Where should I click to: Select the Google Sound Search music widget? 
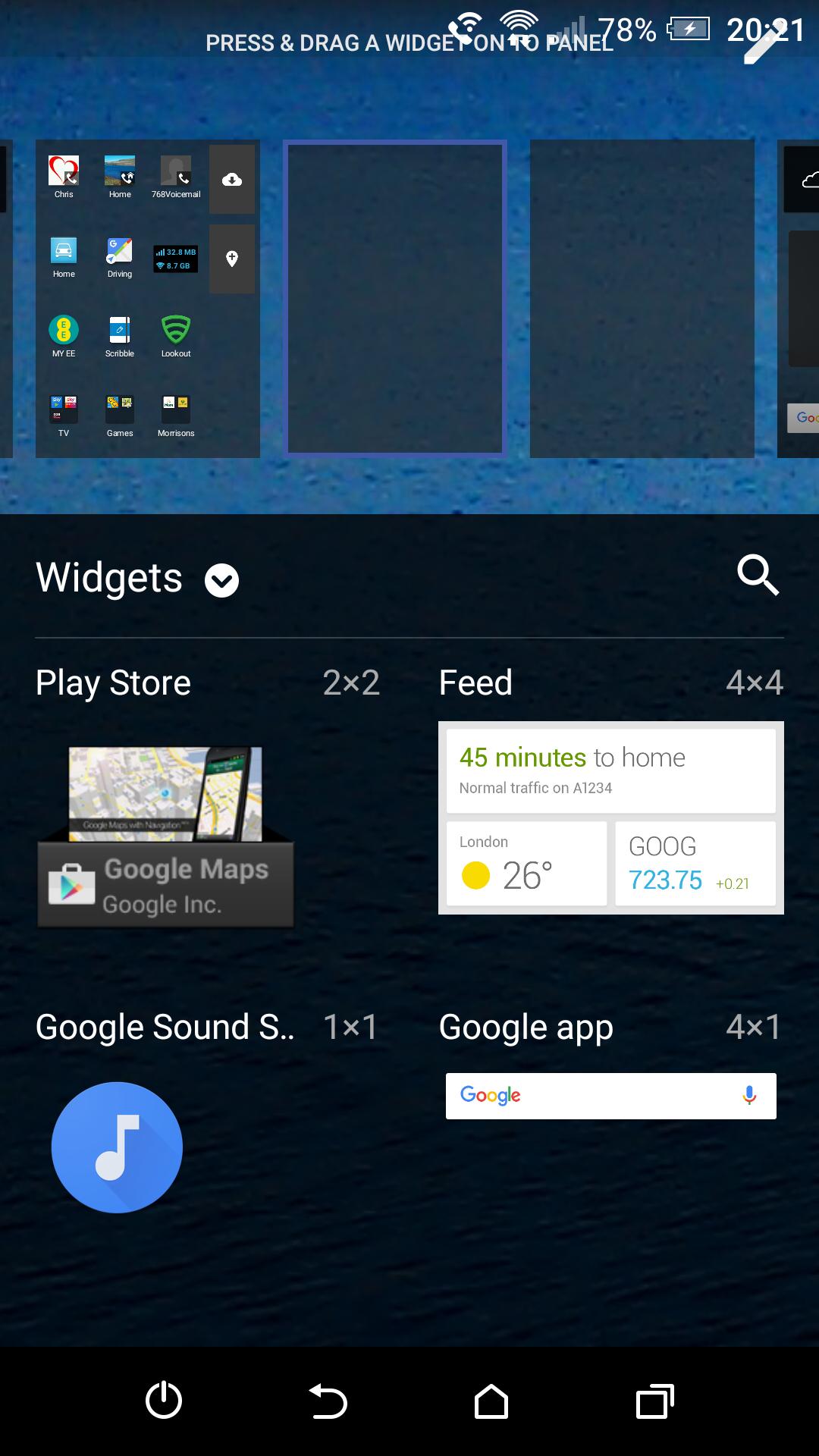(x=117, y=1147)
